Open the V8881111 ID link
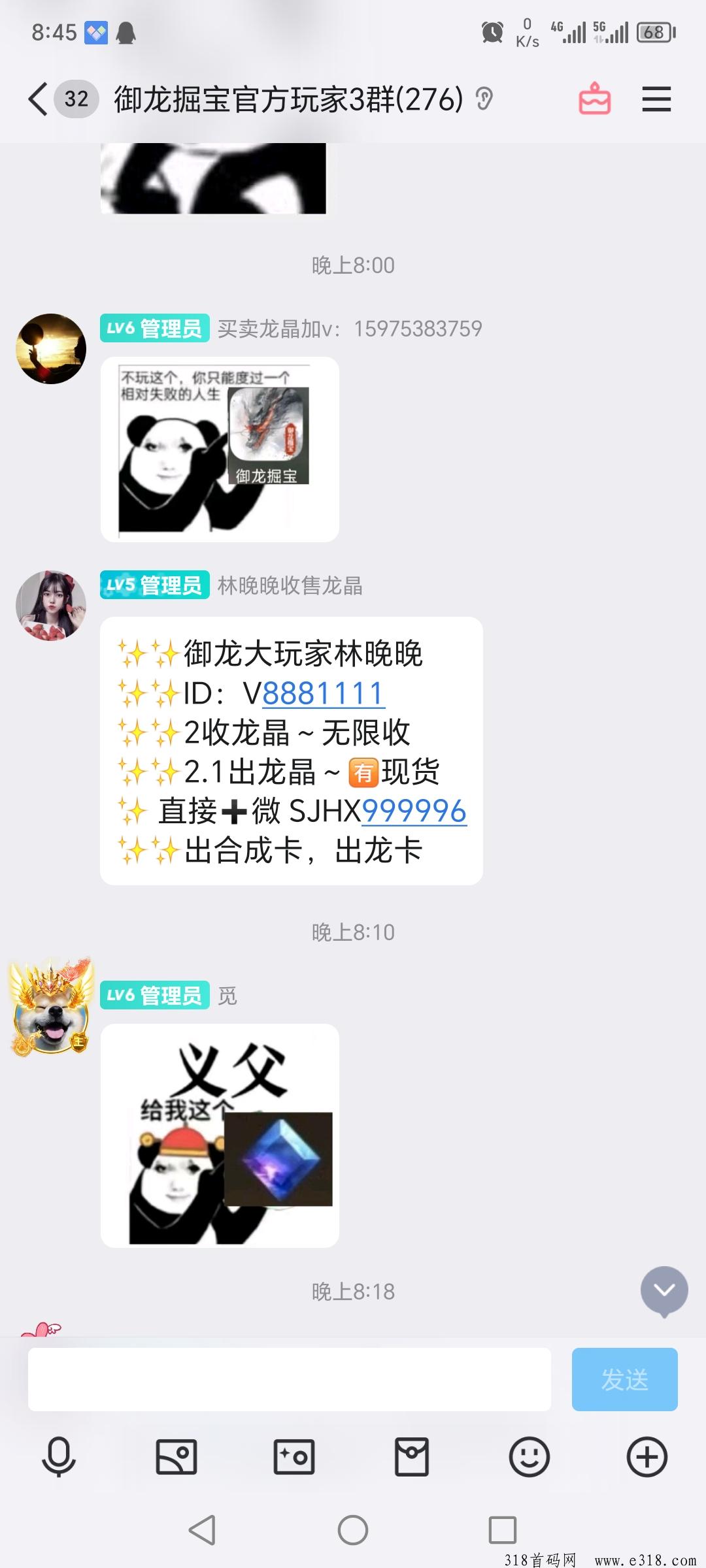This screenshot has height=1568, width=706. (x=323, y=694)
